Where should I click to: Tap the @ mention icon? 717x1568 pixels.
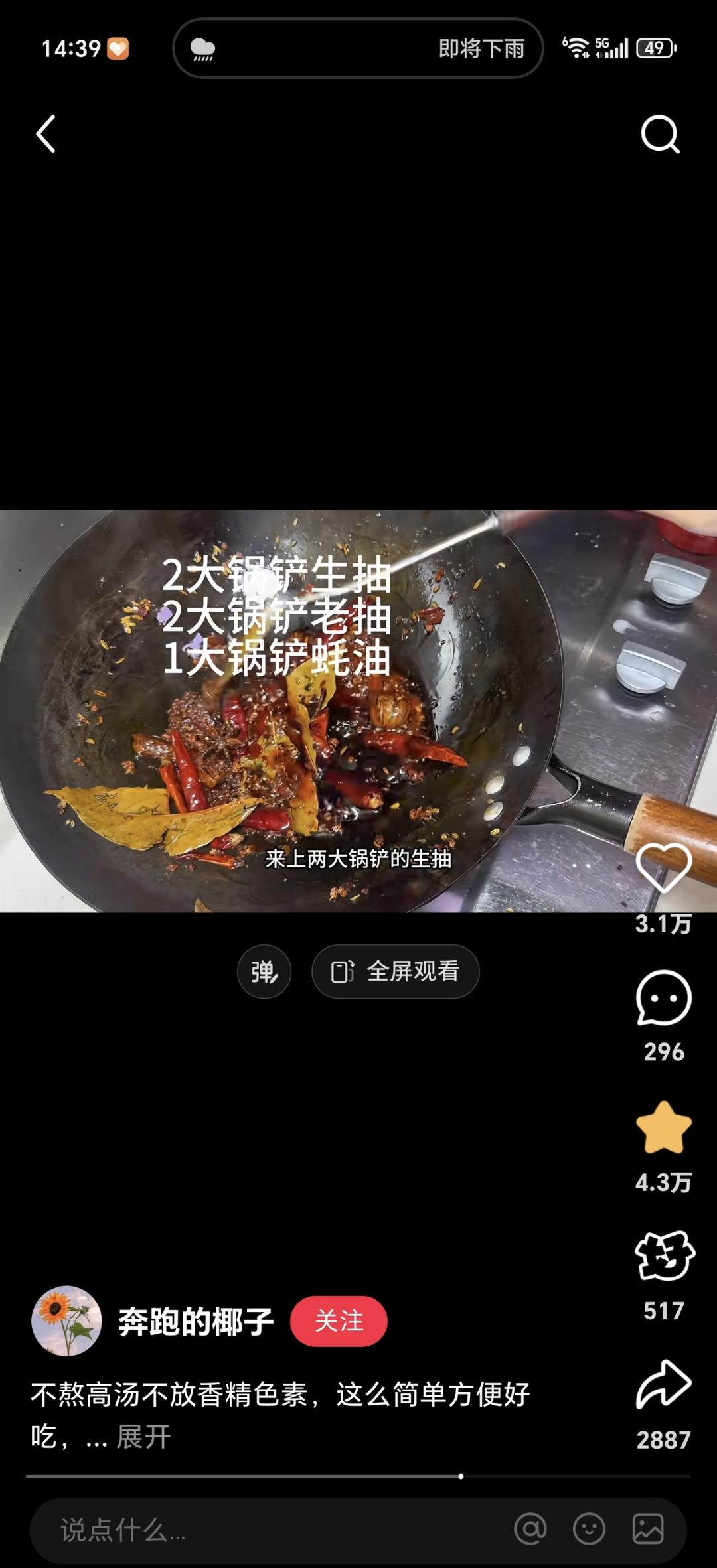click(x=530, y=1530)
